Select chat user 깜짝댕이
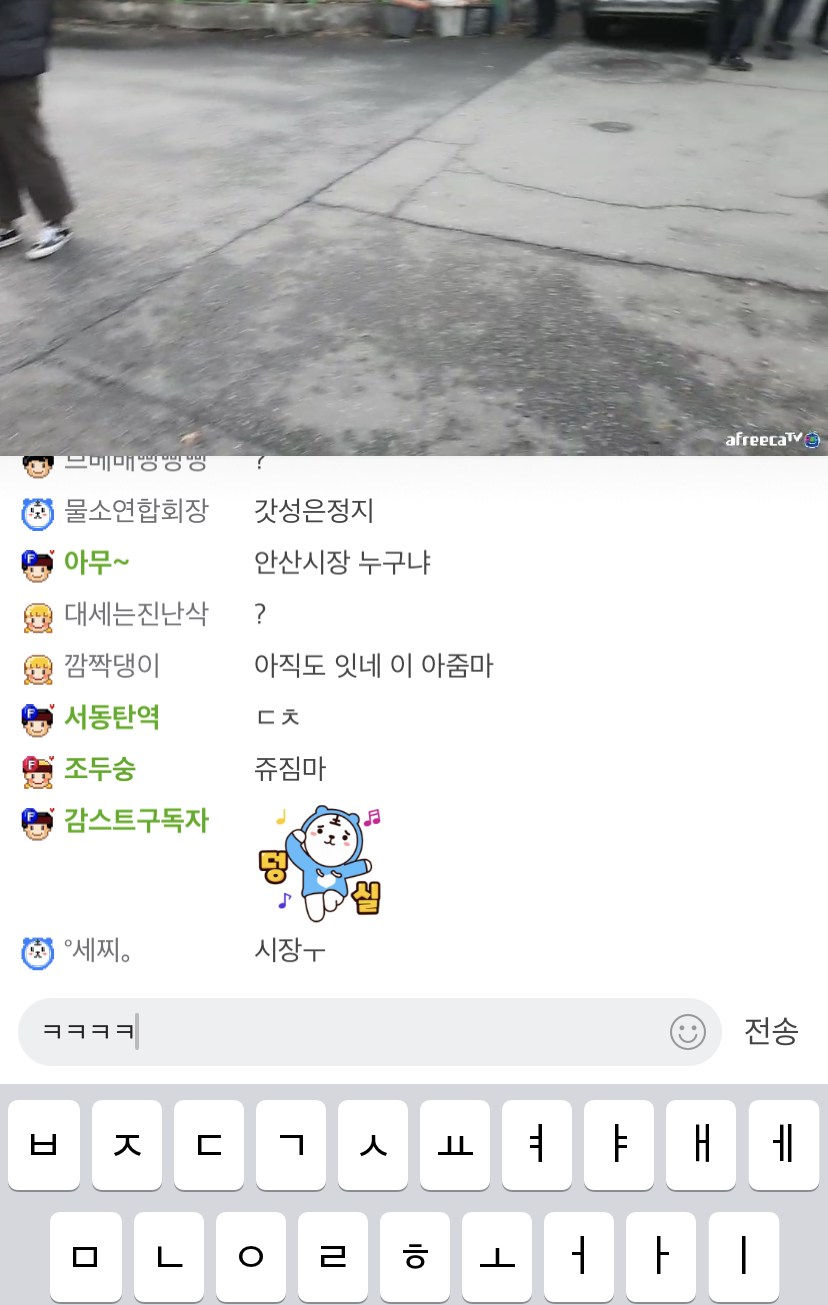 [x=112, y=666]
